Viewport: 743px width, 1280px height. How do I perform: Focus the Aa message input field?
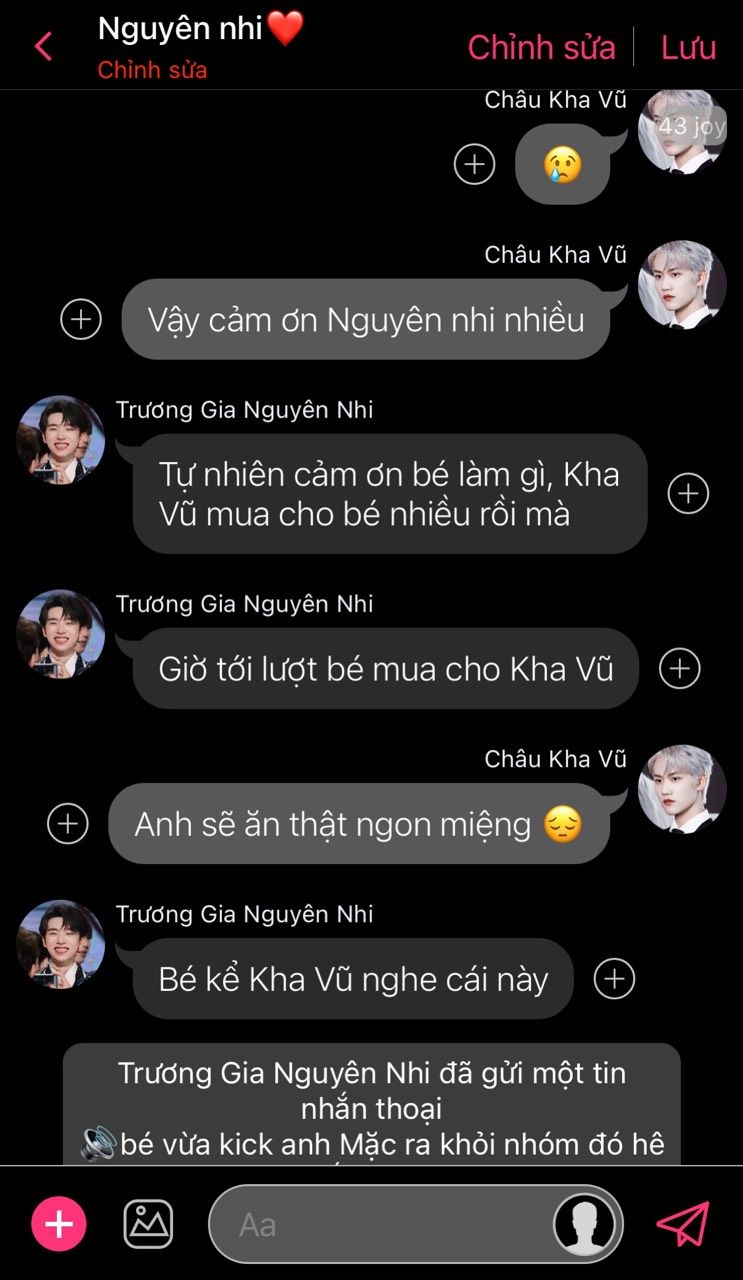(415, 1224)
